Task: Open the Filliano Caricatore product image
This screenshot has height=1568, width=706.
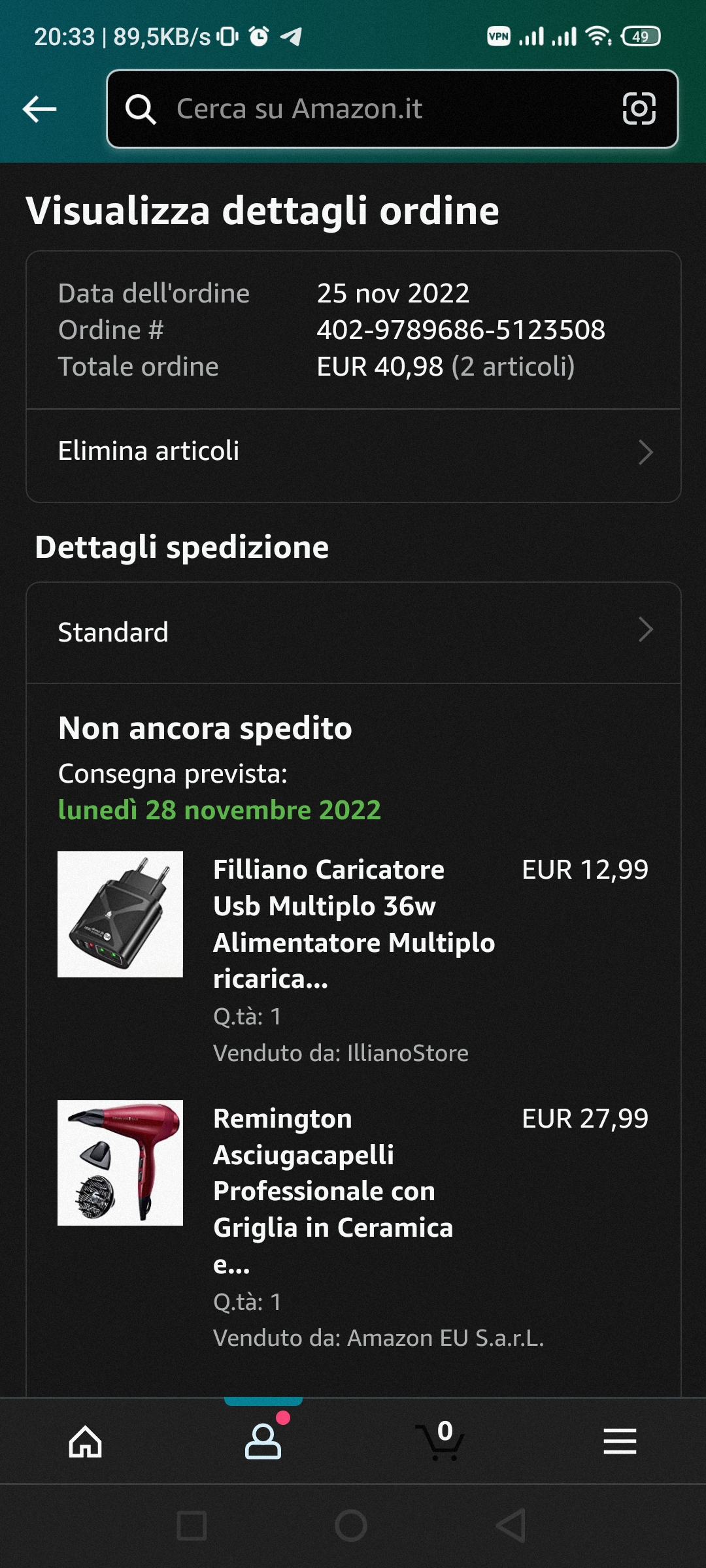Action: (x=120, y=914)
